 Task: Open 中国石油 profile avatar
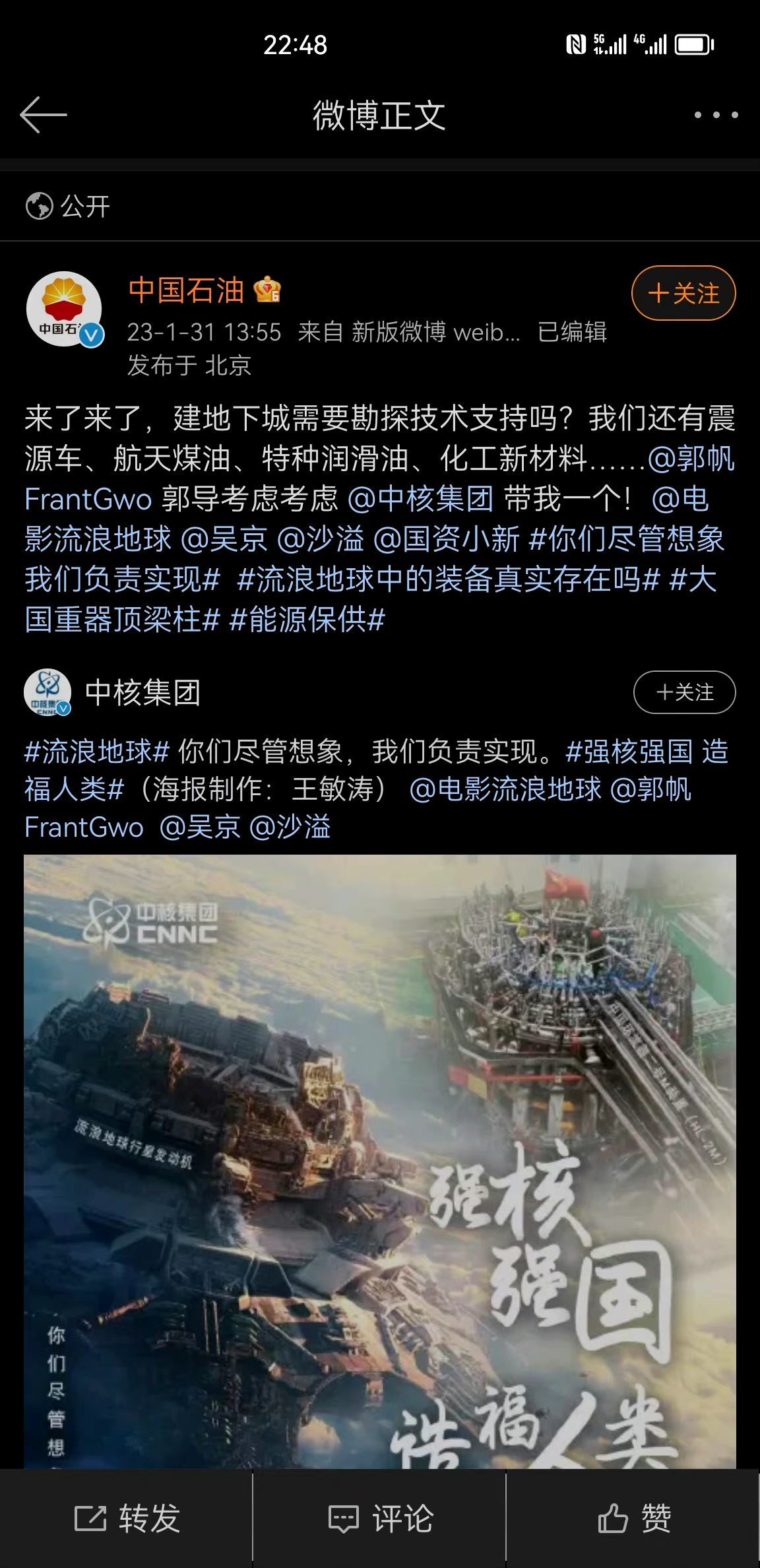(x=64, y=309)
